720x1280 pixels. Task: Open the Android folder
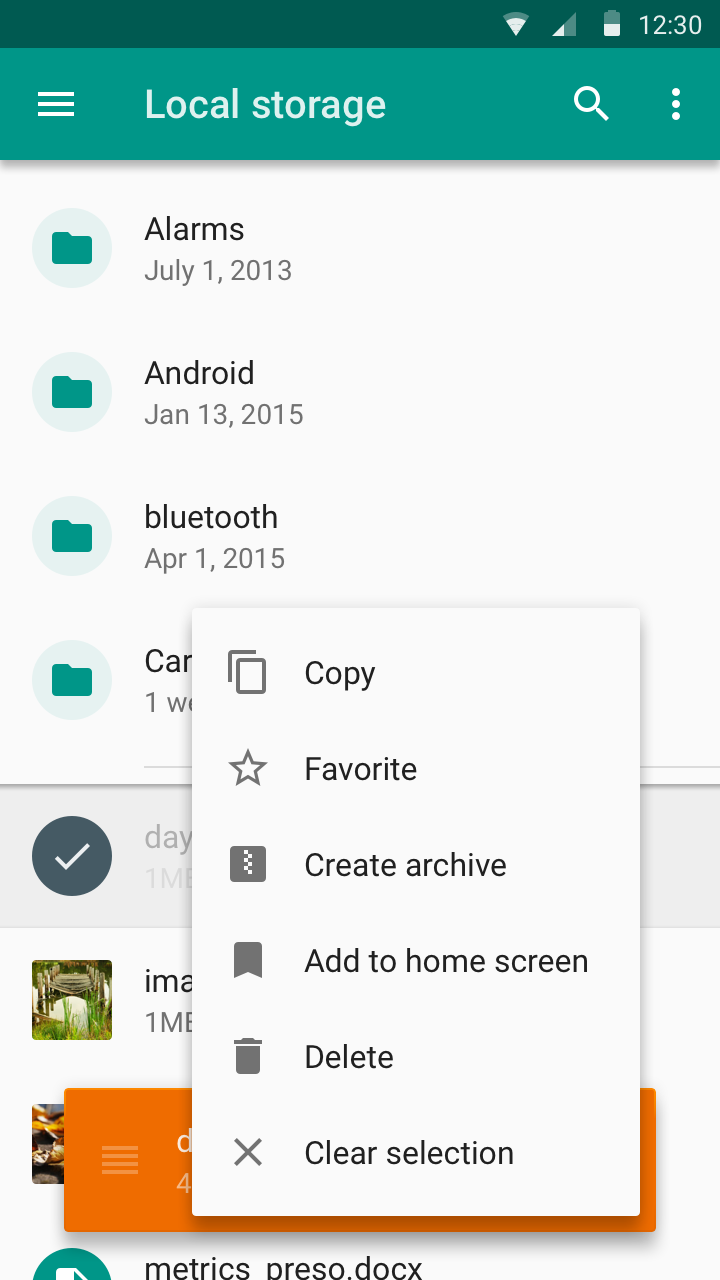(360, 392)
